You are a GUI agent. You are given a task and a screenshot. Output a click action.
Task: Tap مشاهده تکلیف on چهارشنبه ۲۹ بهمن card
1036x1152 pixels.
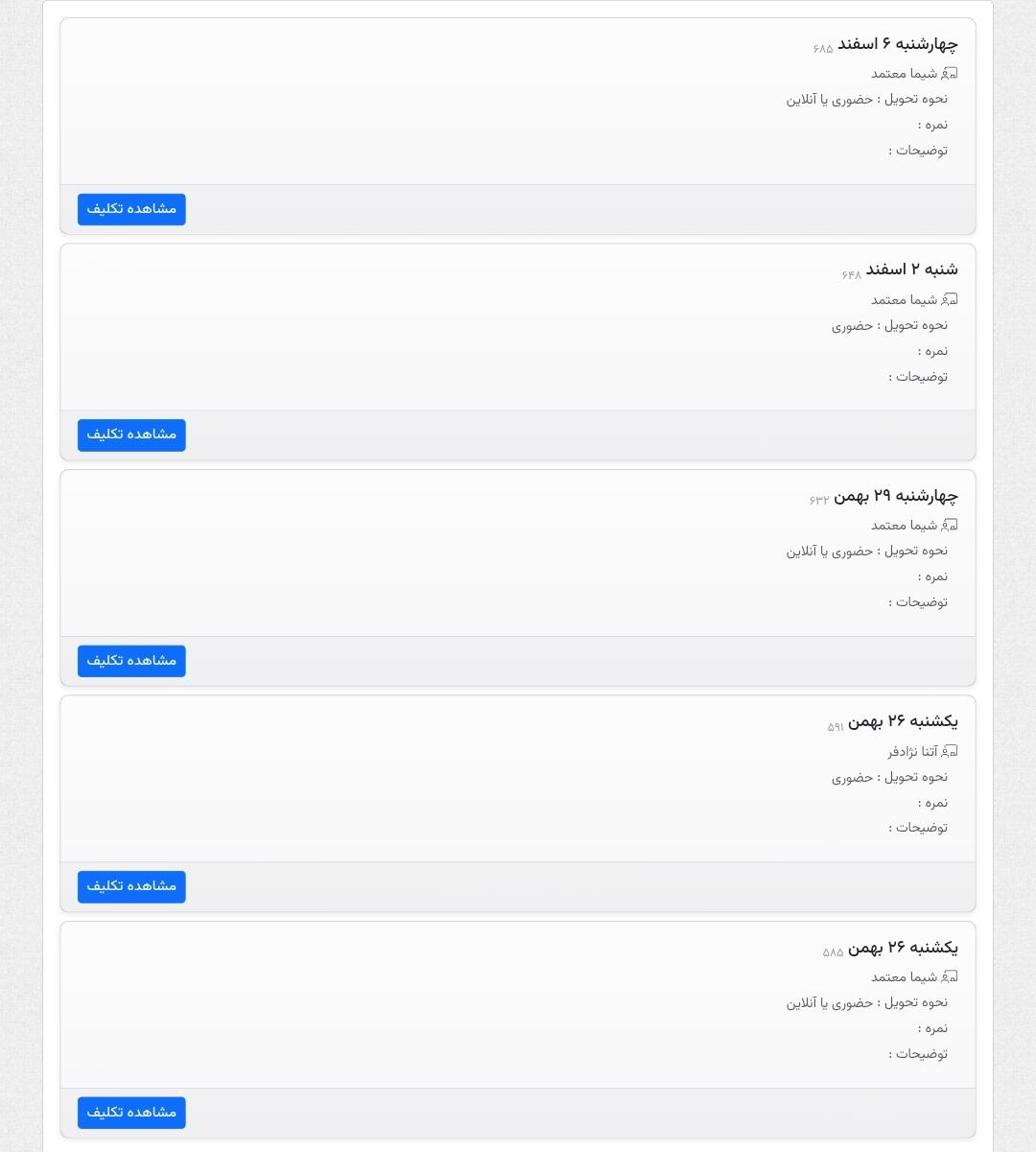(x=131, y=661)
